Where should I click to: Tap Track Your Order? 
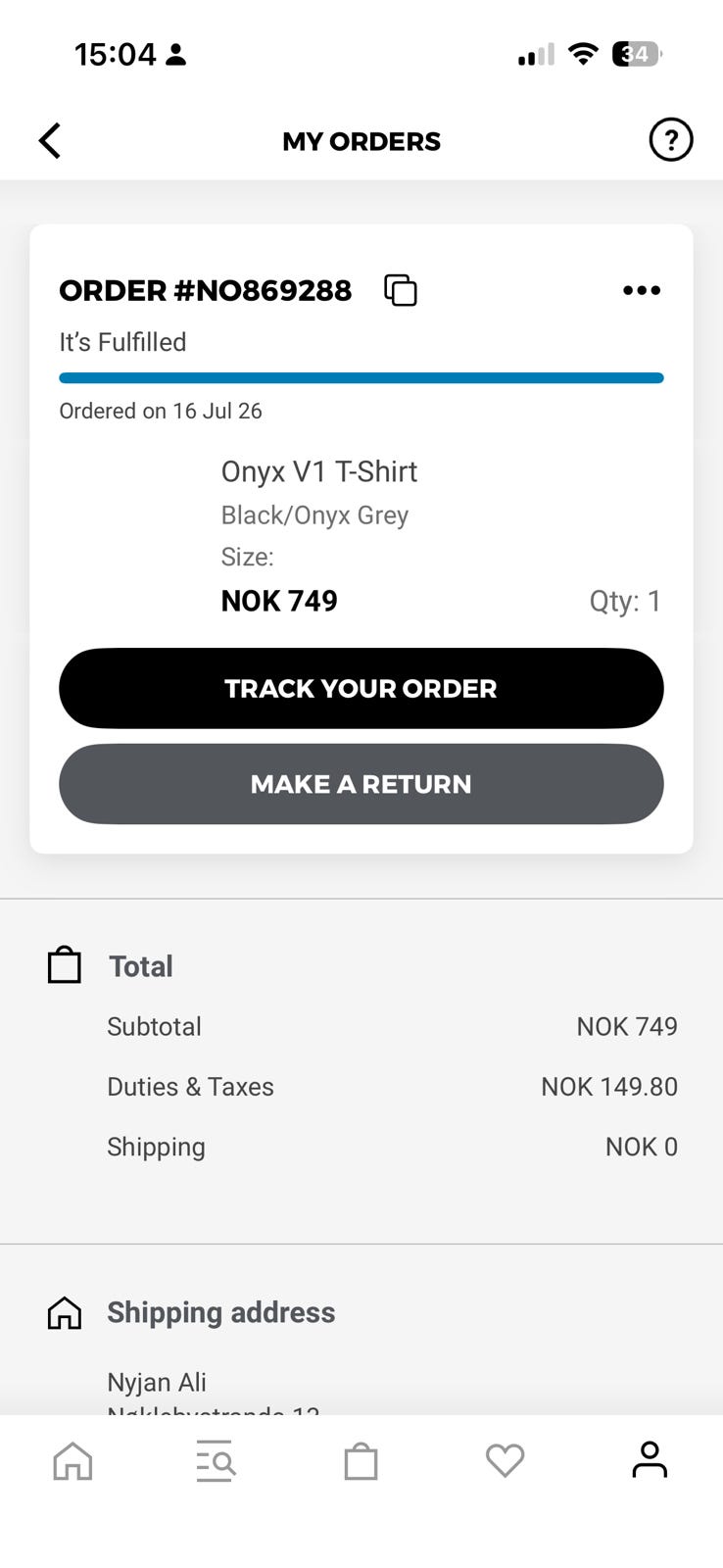click(361, 688)
